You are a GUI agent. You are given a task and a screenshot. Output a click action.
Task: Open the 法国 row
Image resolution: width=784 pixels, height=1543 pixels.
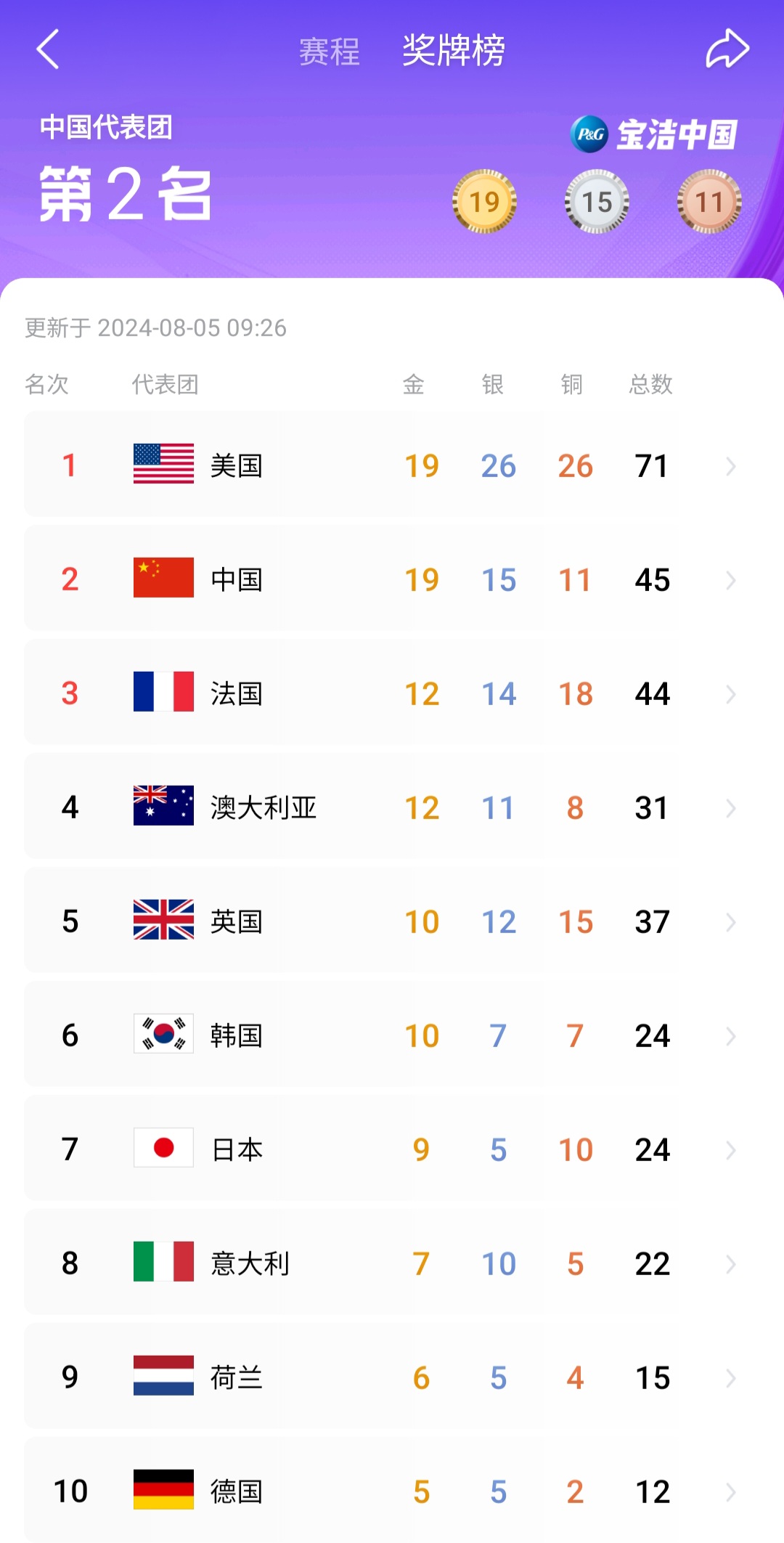pyautogui.click(x=392, y=693)
